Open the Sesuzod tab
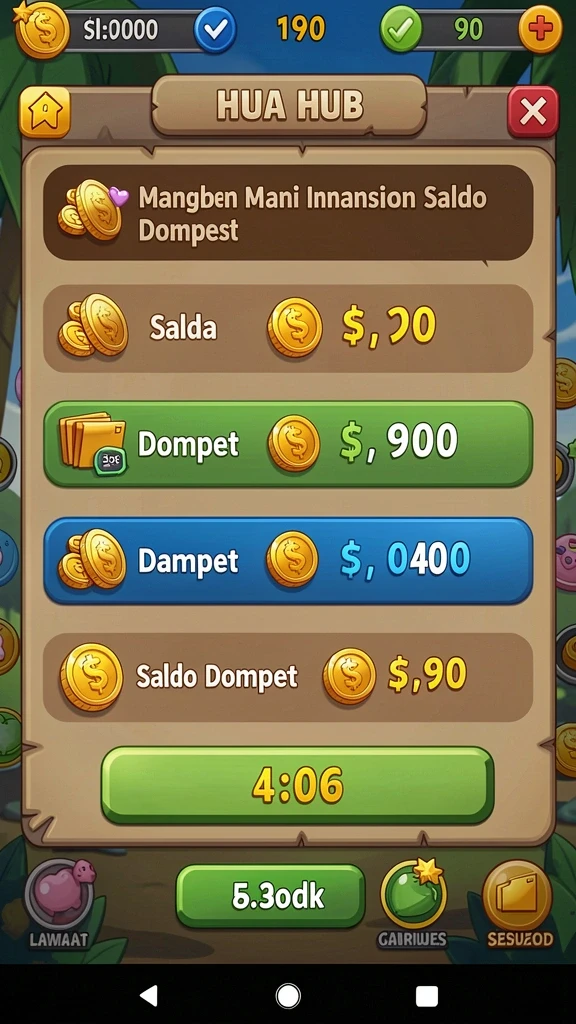The image size is (576, 1024). click(x=519, y=904)
